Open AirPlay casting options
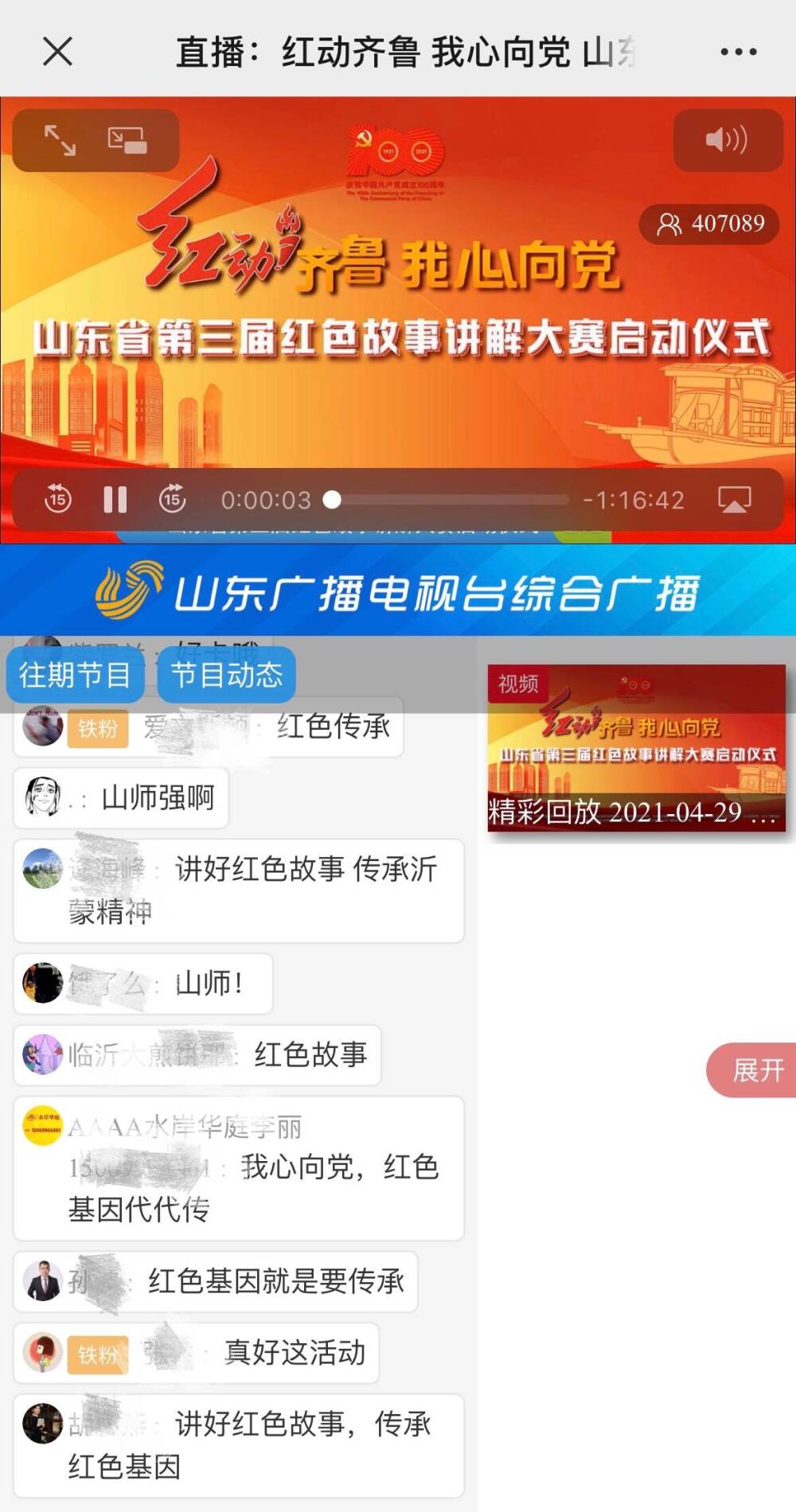 click(734, 499)
